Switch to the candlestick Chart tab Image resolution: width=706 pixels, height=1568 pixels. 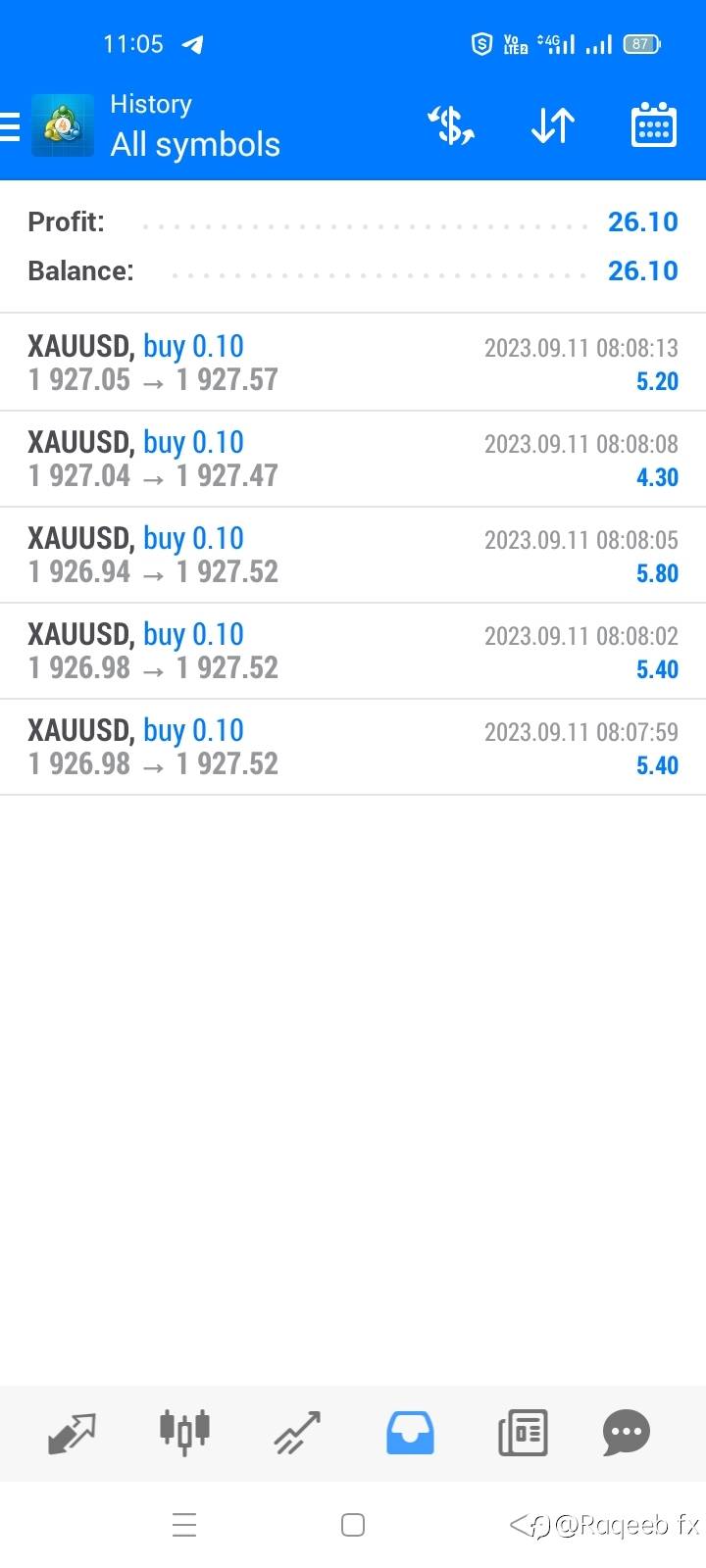184,1433
